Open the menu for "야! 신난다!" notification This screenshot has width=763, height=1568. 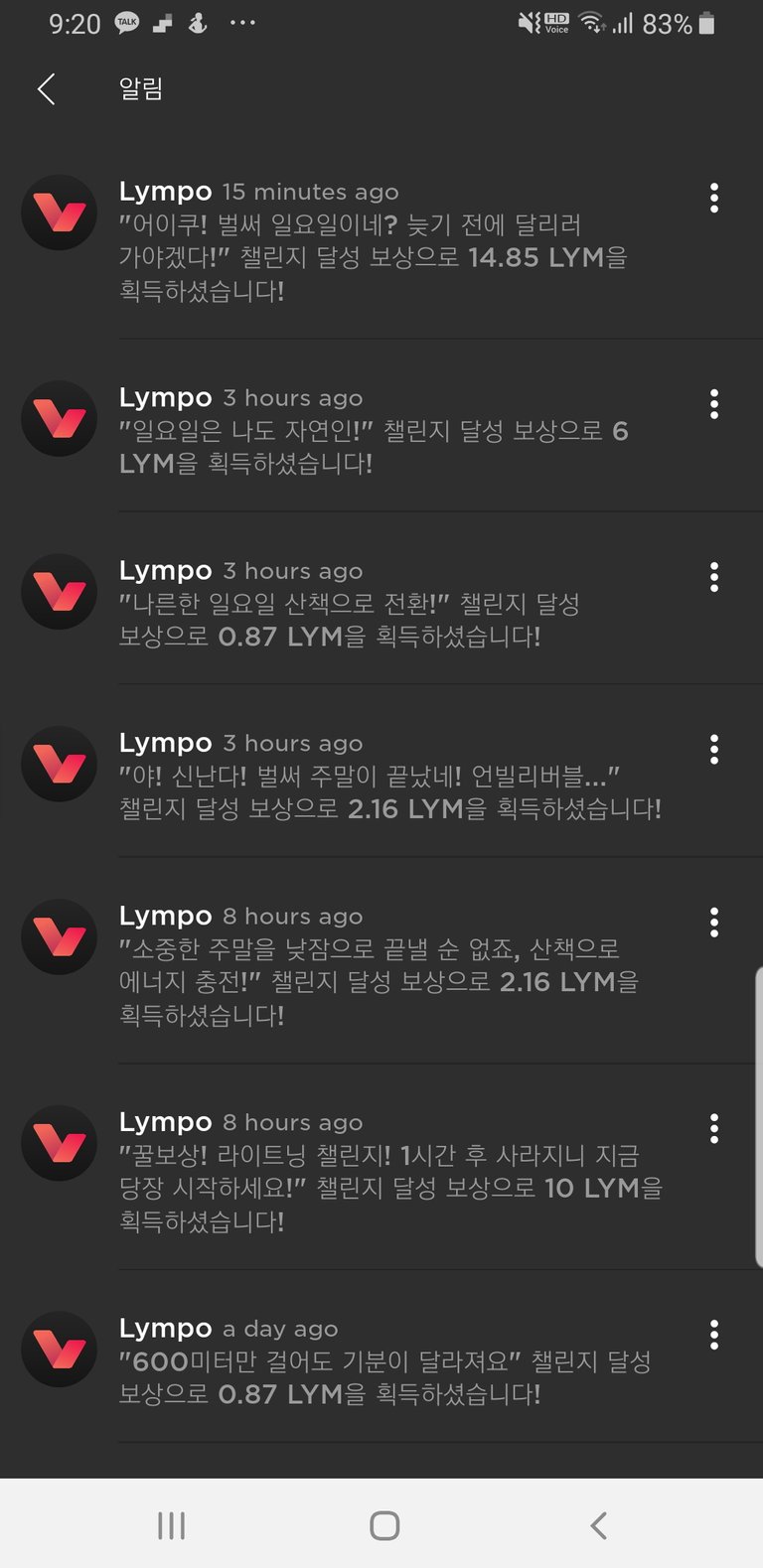pyautogui.click(x=713, y=750)
